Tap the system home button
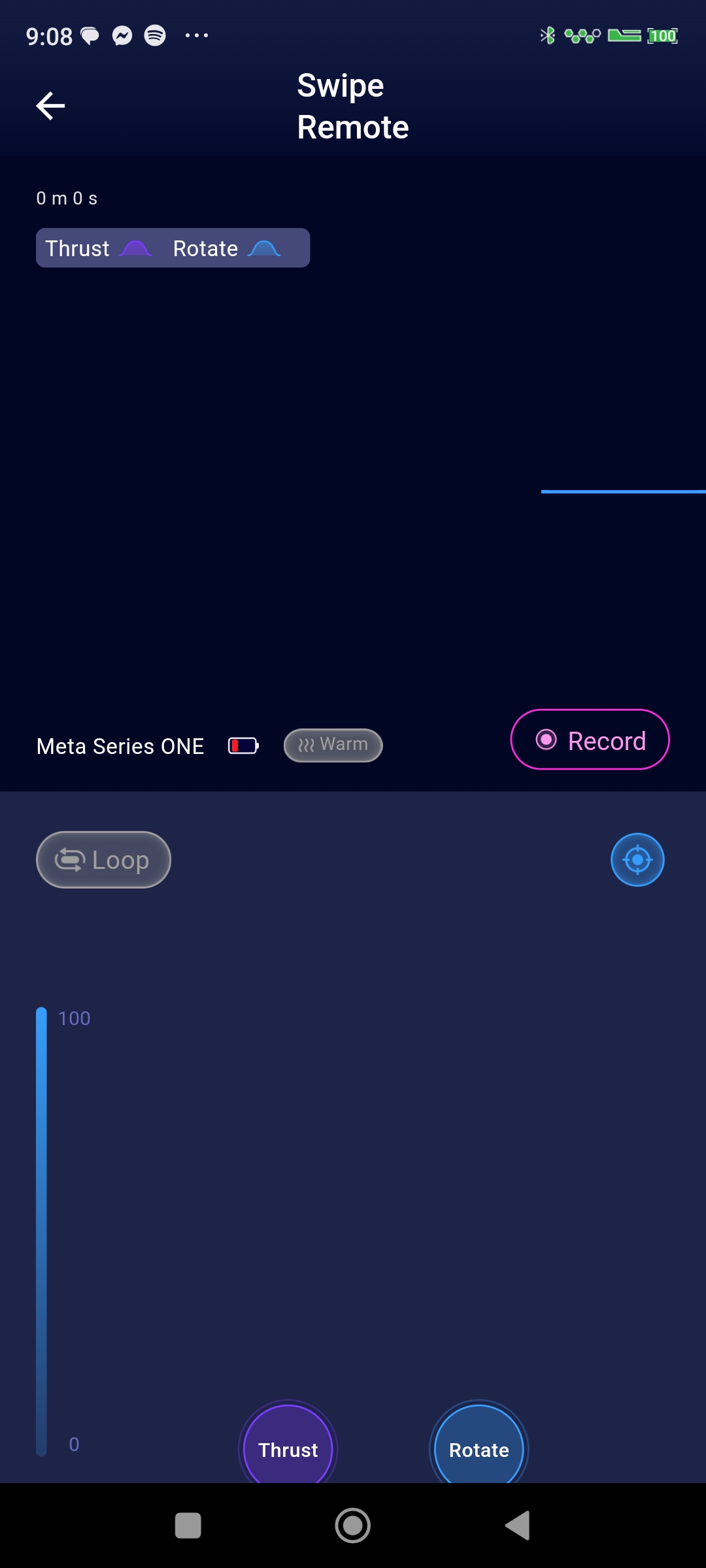Image resolution: width=706 pixels, height=1568 pixels. tap(353, 1526)
